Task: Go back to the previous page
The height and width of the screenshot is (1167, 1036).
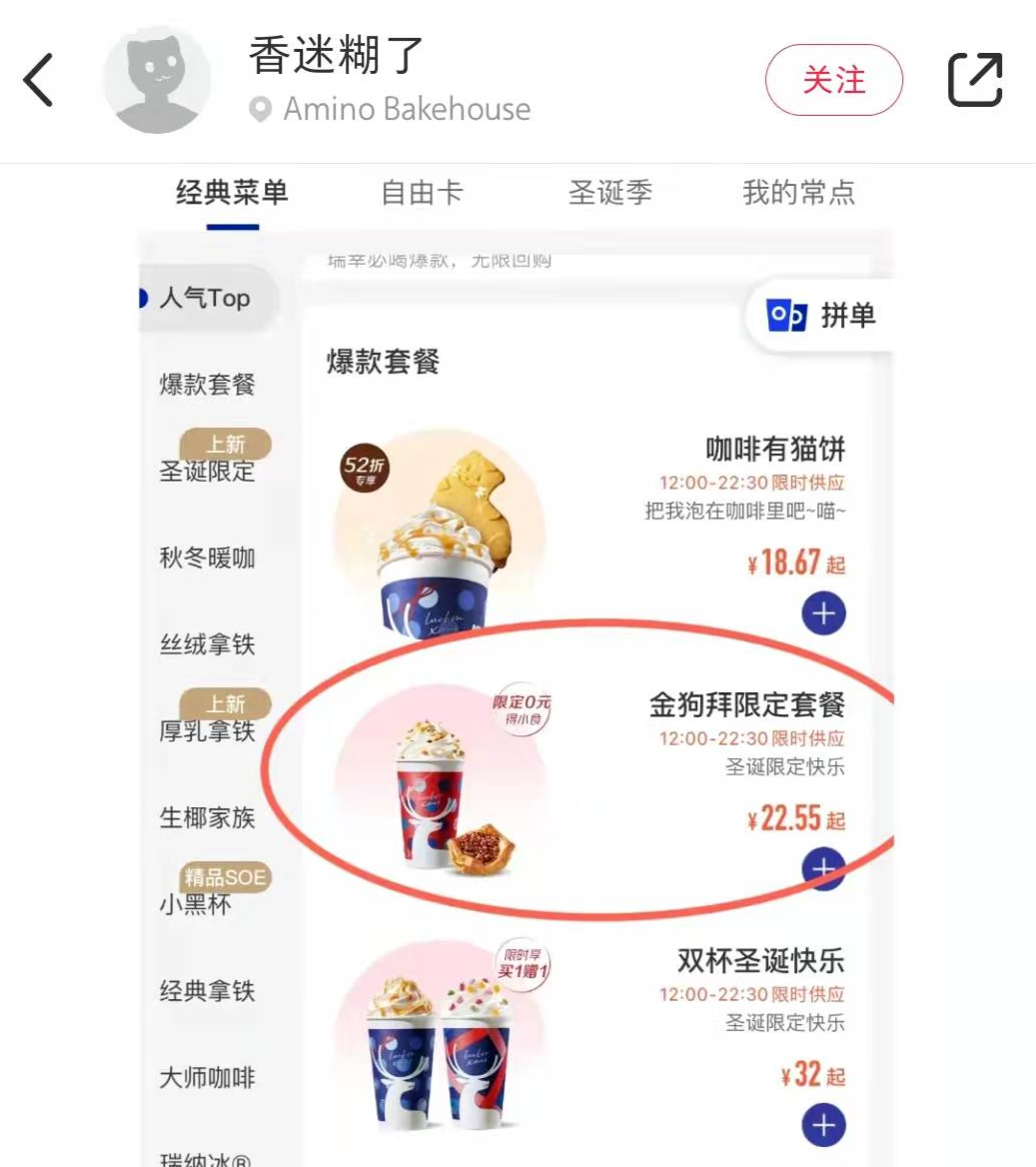Action: 39,80
